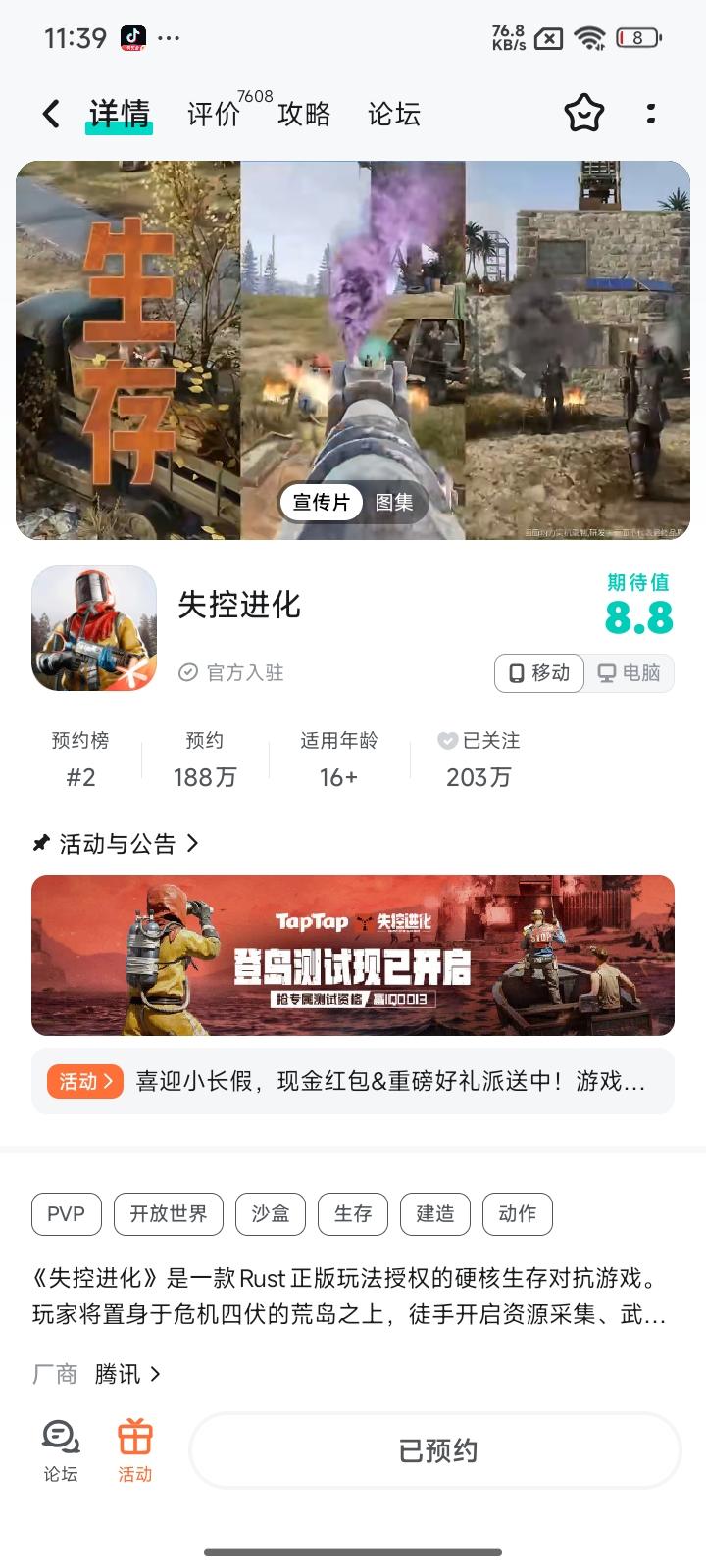Open the 活动 gift icon at bottom

pos(135,1449)
